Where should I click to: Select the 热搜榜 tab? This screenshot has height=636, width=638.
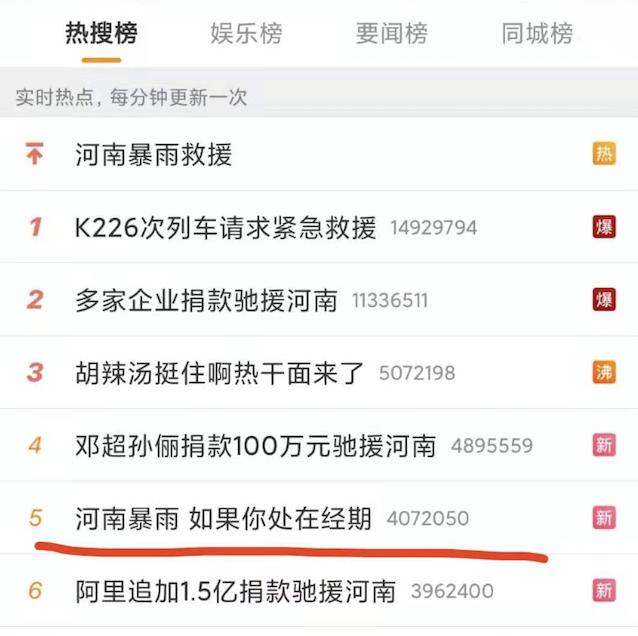pyautogui.click(x=101, y=34)
